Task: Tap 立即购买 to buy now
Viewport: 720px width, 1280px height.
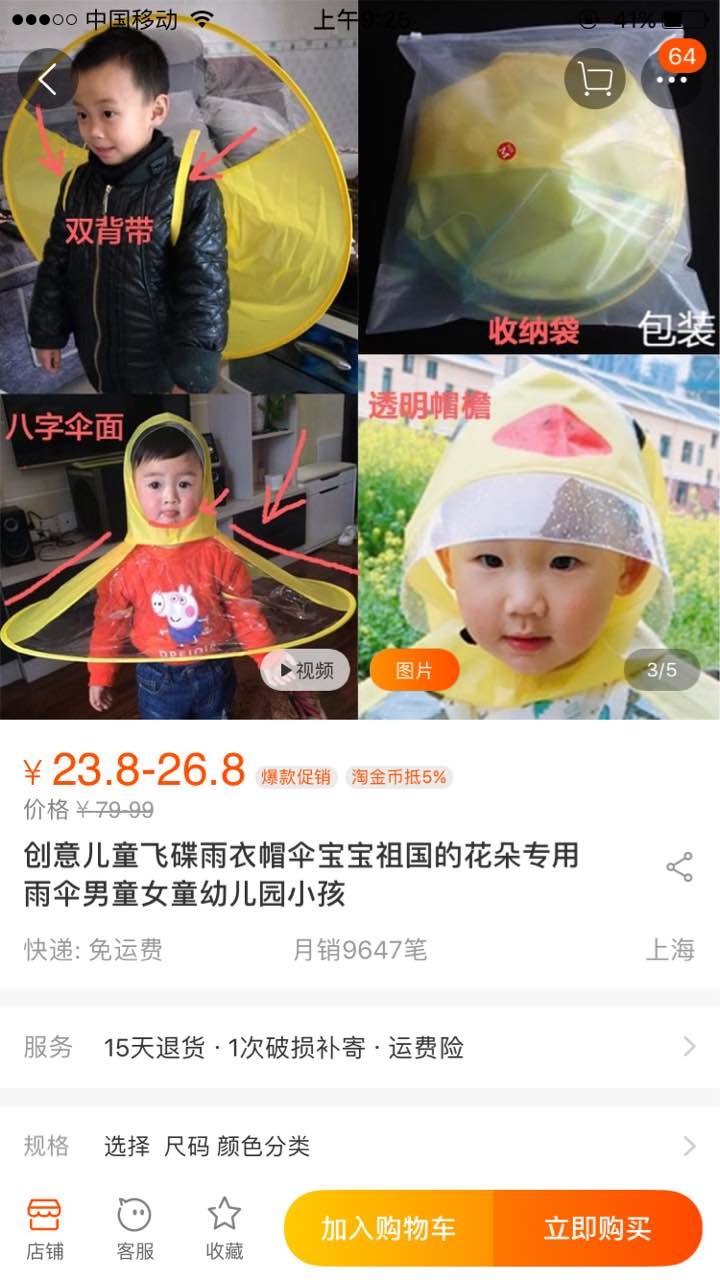Action: (597, 1229)
